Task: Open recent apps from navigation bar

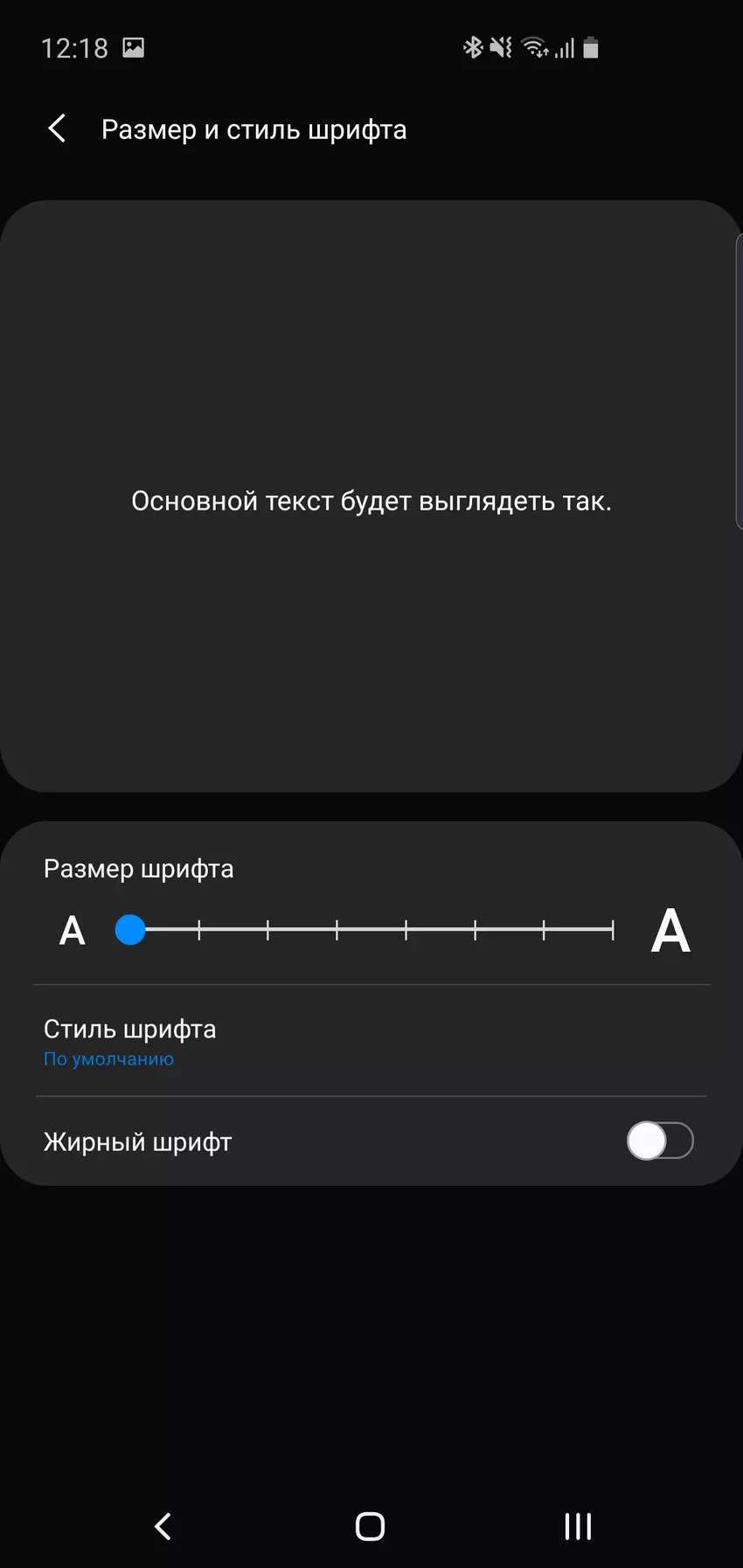Action: click(578, 1526)
